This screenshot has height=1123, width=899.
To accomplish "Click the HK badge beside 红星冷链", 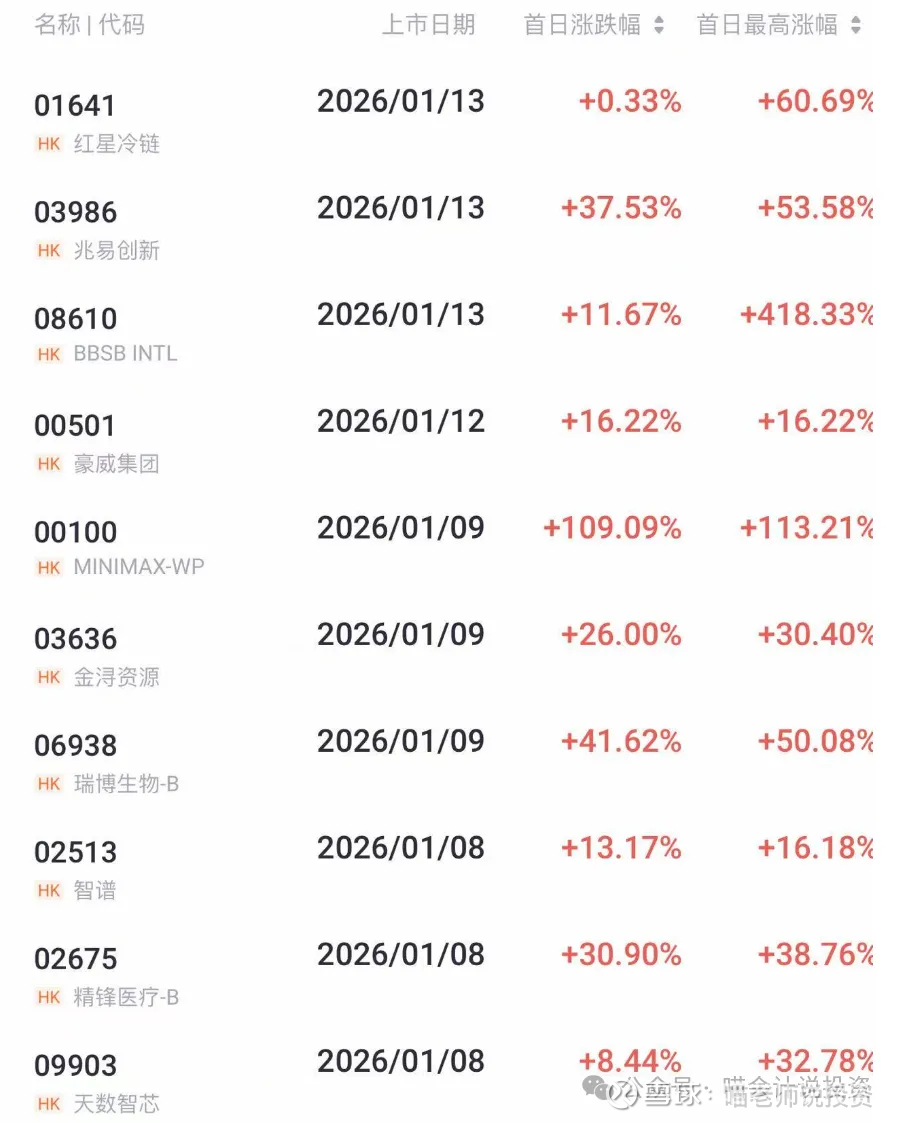I will [47, 145].
